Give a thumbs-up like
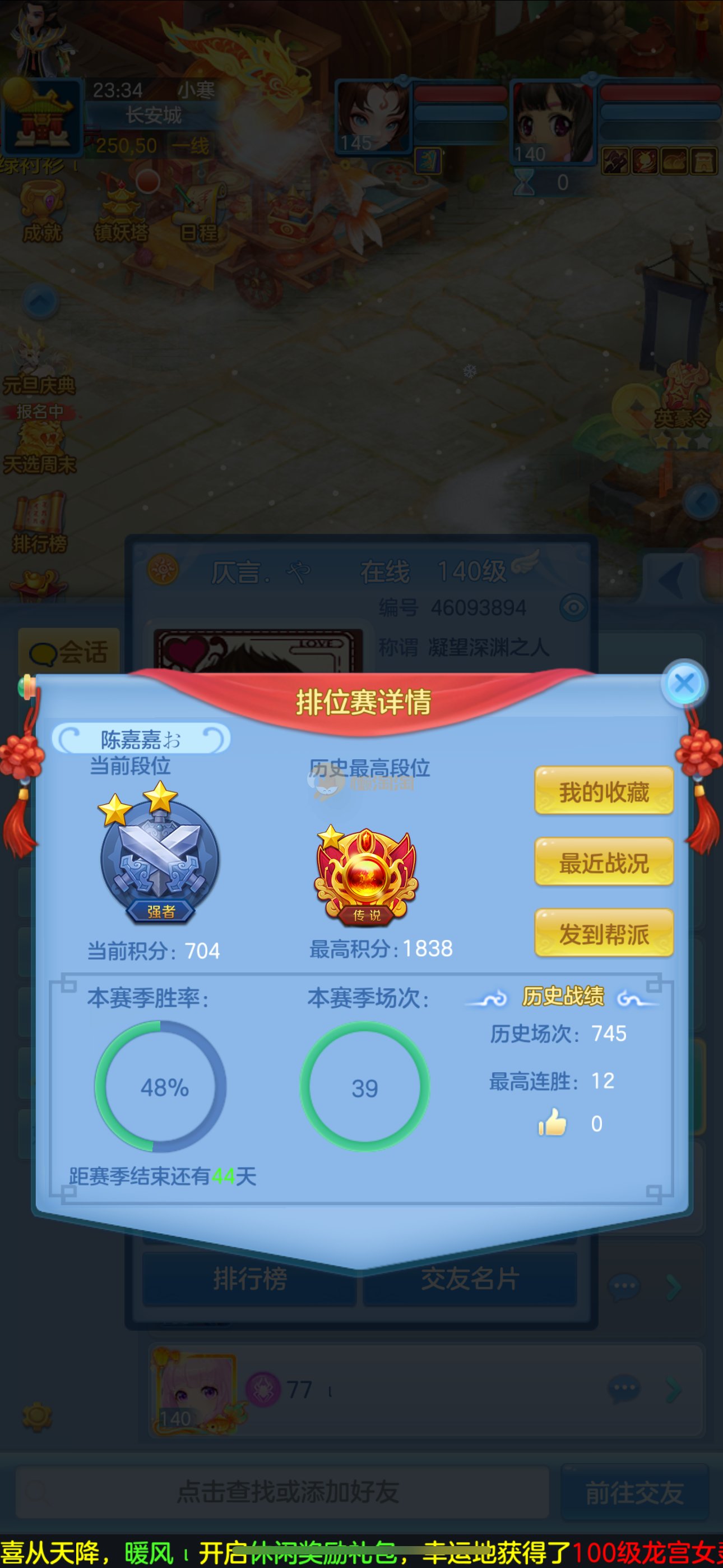 pos(553,1122)
